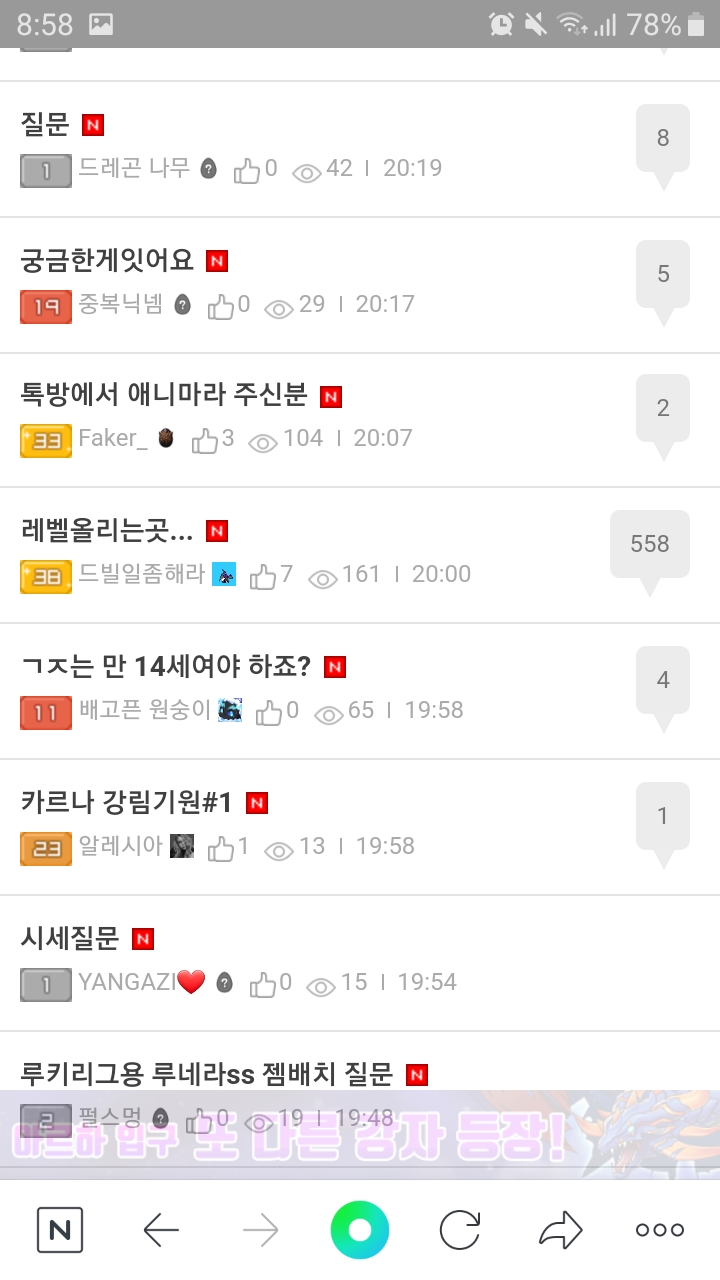
Task: View the 8 comments on 질문
Action: pyautogui.click(x=662, y=139)
